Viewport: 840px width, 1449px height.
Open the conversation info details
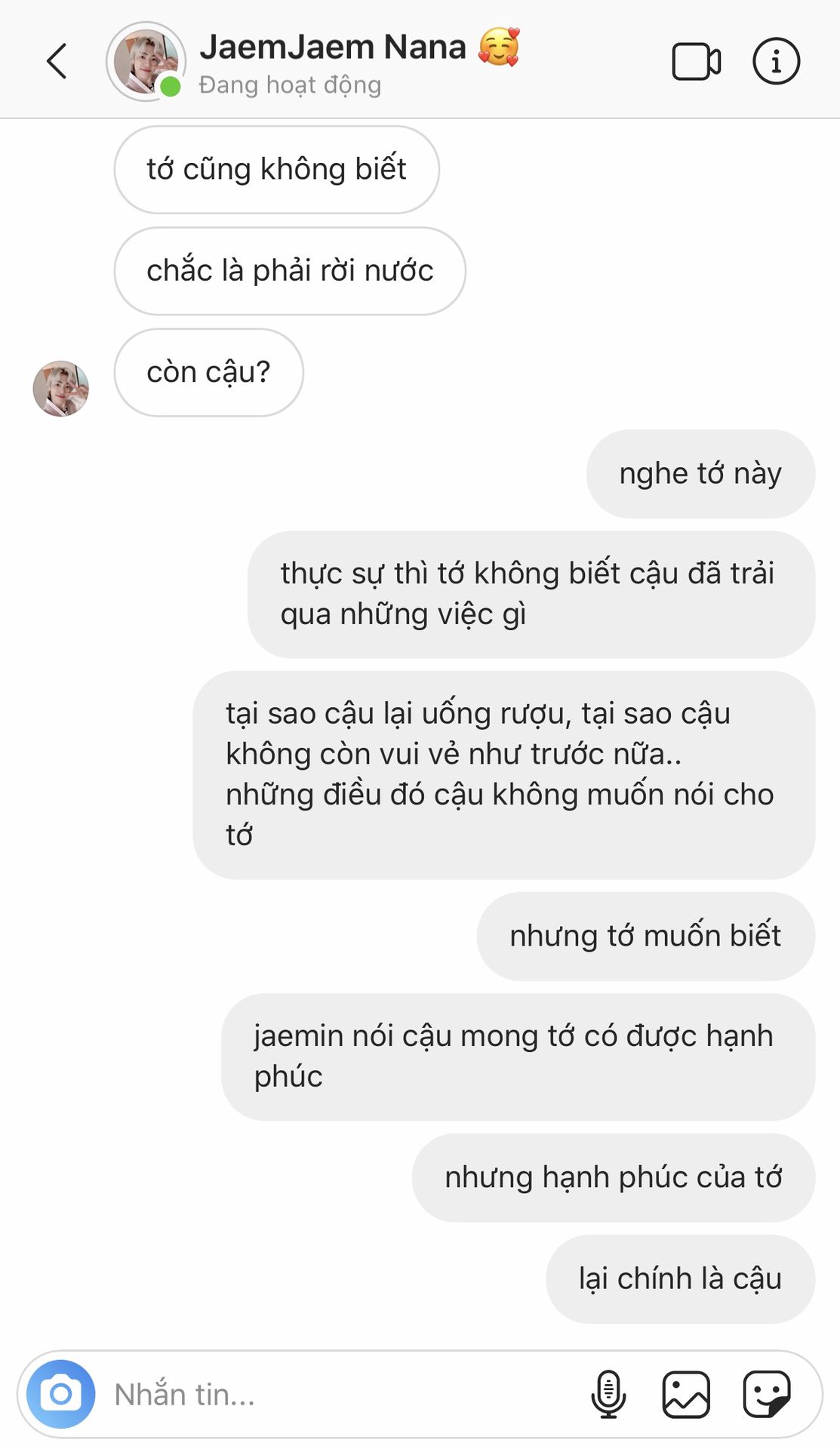pyautogui.click(x=776, y=61)
